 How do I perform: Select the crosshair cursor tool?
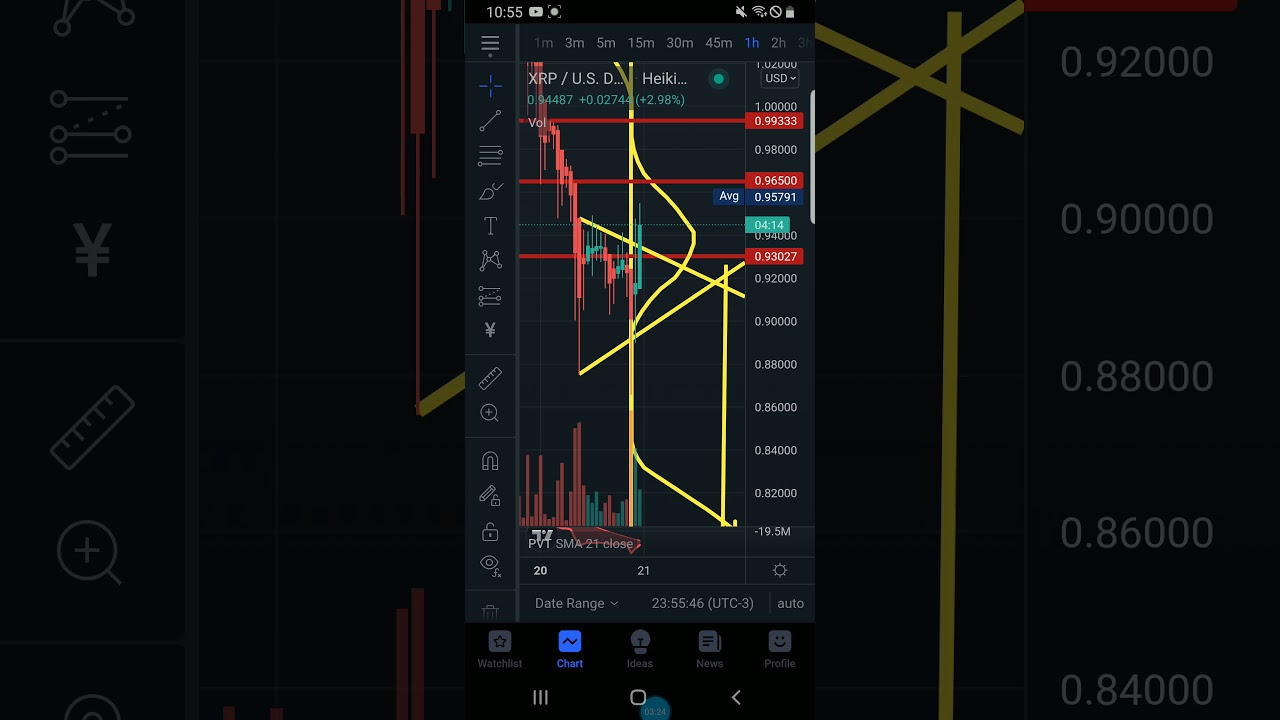(x=490, y=86)
